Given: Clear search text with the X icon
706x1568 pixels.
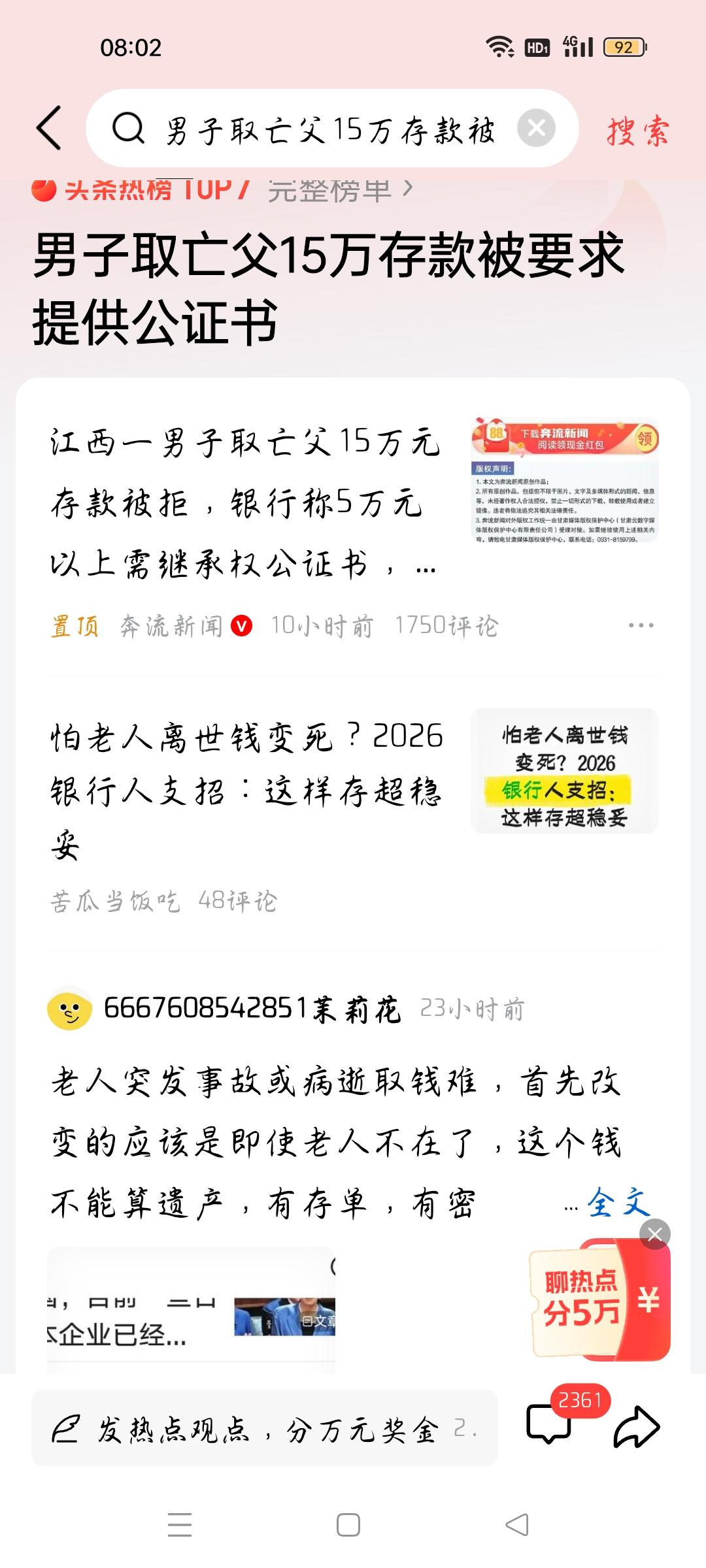Looking at the screenshot, I should click(537, 127).
